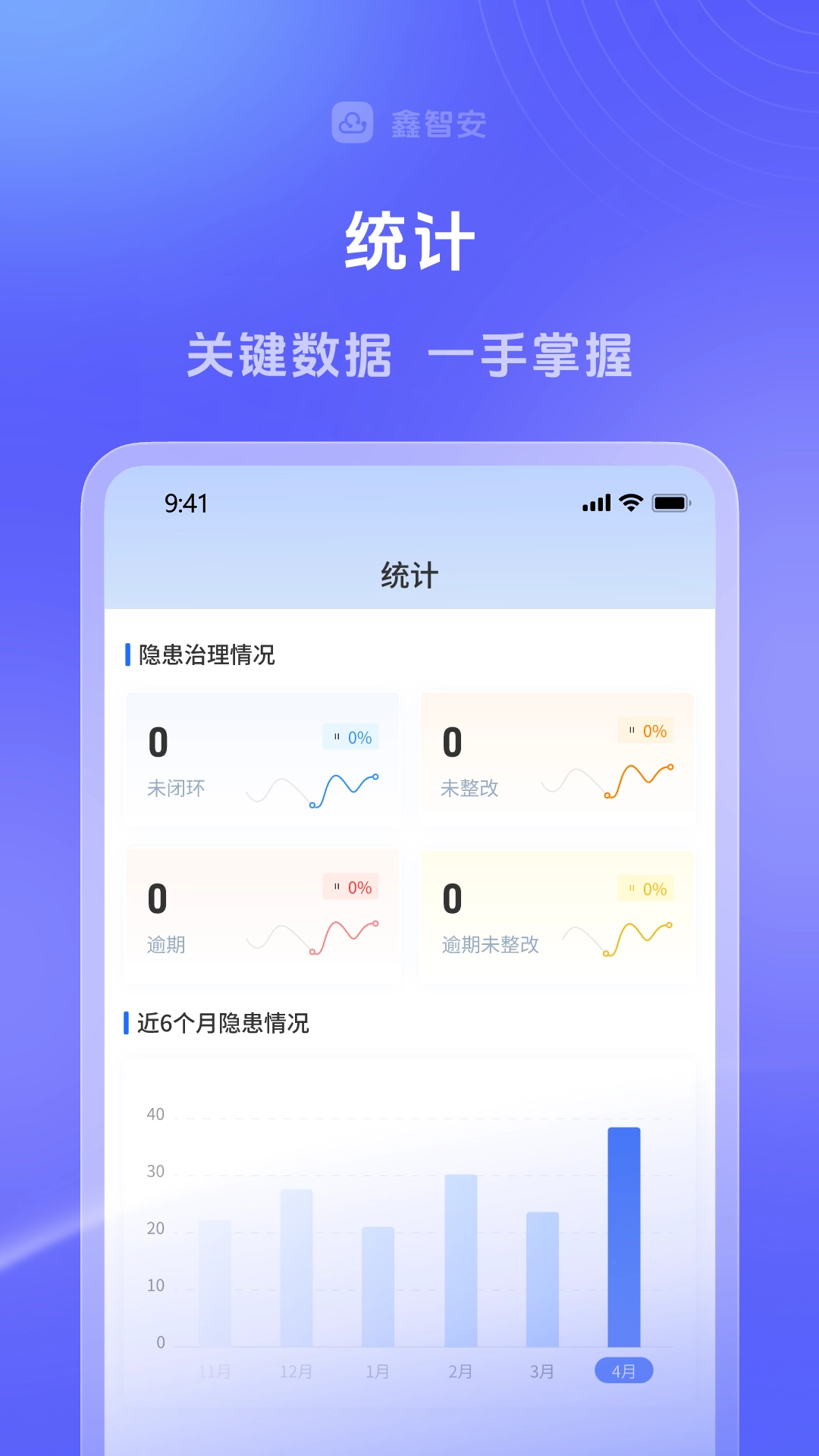Tap the 未整改 statistics card
The width and height of the screenshot is (819, 1456).
[x=557, y=757]
